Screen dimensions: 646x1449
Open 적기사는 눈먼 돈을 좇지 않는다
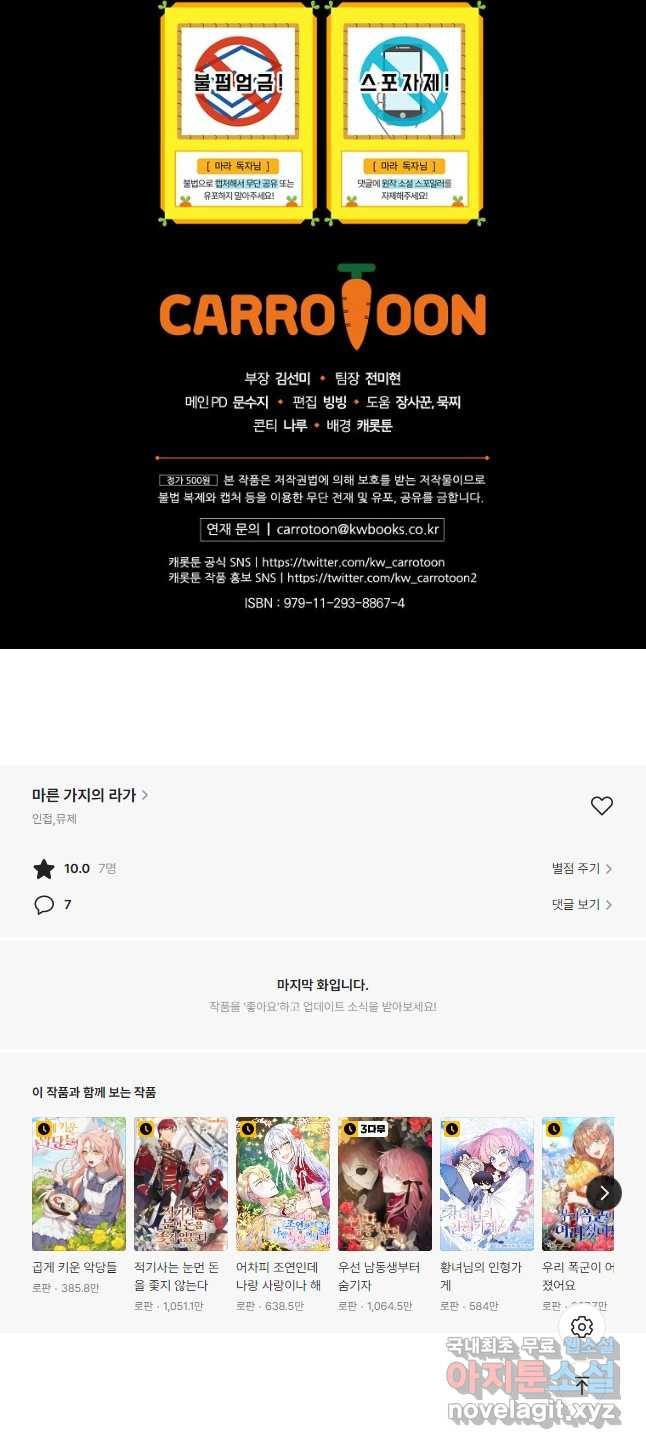point(181,1184)
